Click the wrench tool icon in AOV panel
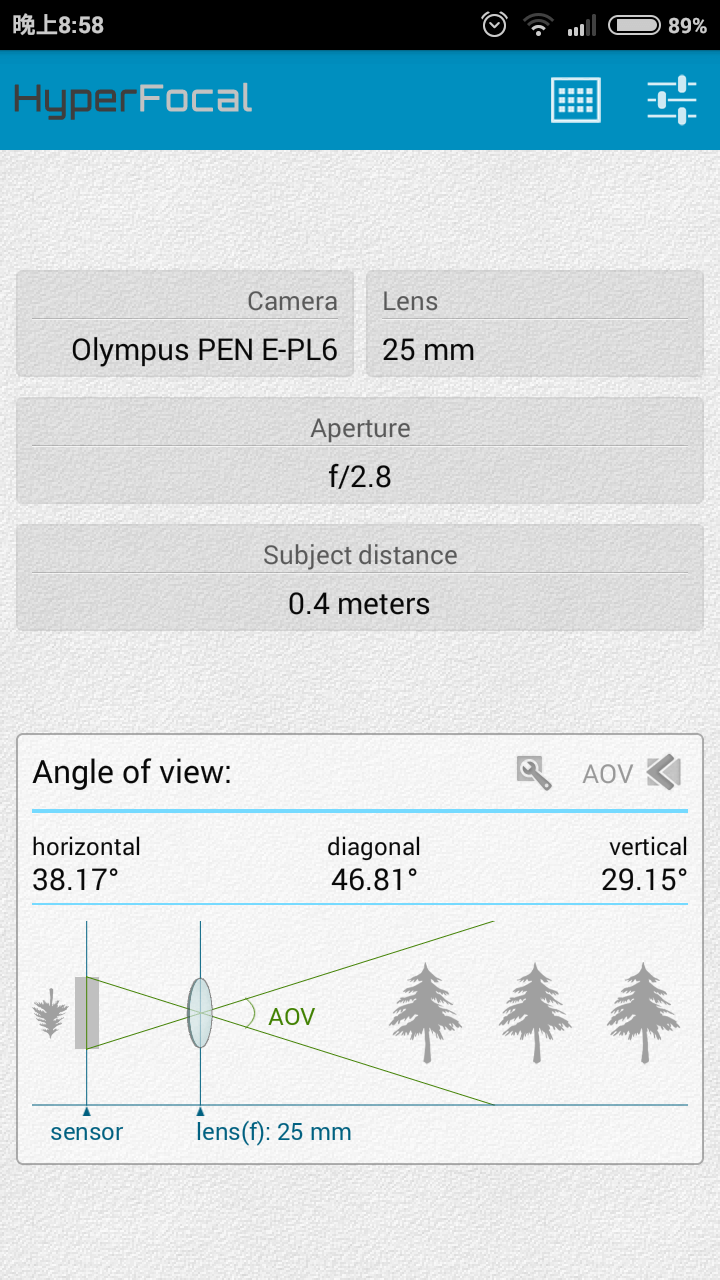This screenshot has height=1280, width=720. tap(535, 772)
